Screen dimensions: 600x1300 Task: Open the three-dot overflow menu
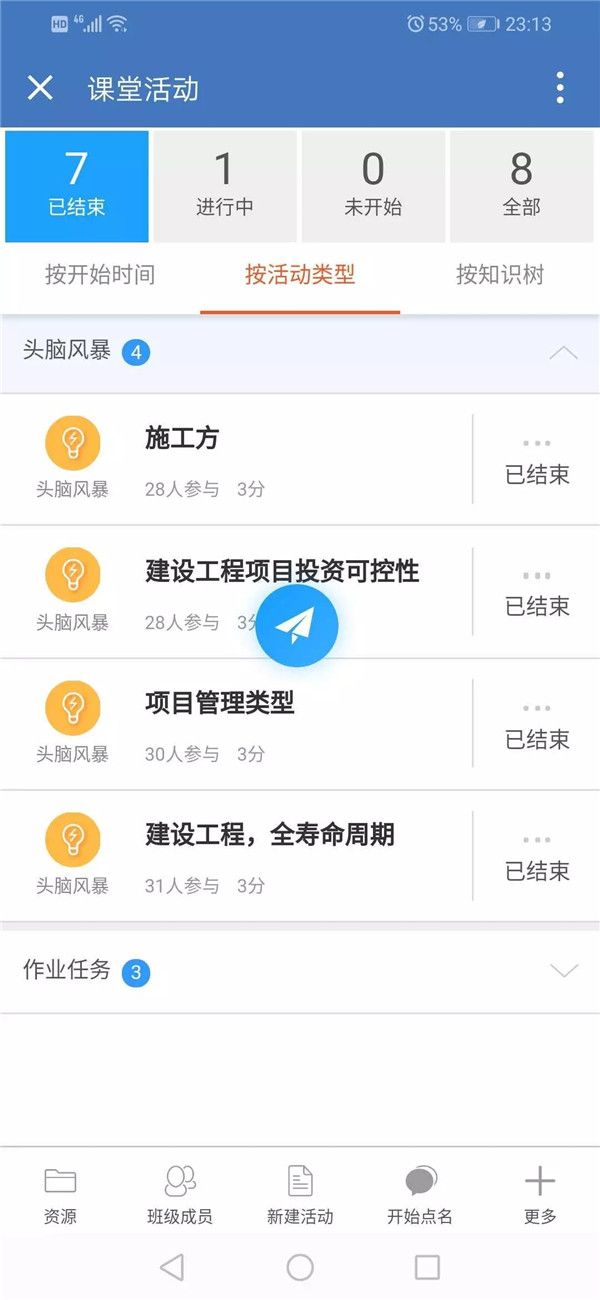(560, 88)
